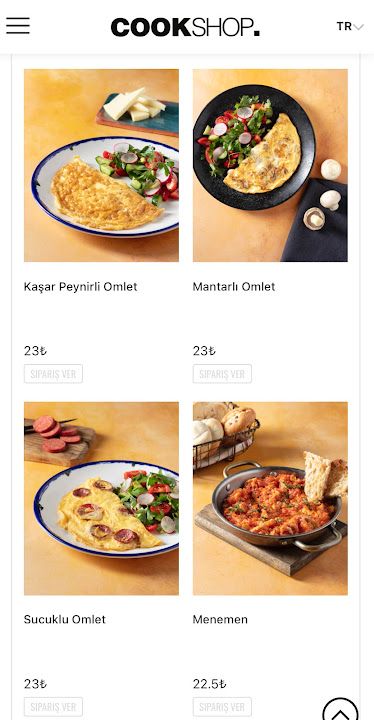Open the Menemen photo

point(270,499)
